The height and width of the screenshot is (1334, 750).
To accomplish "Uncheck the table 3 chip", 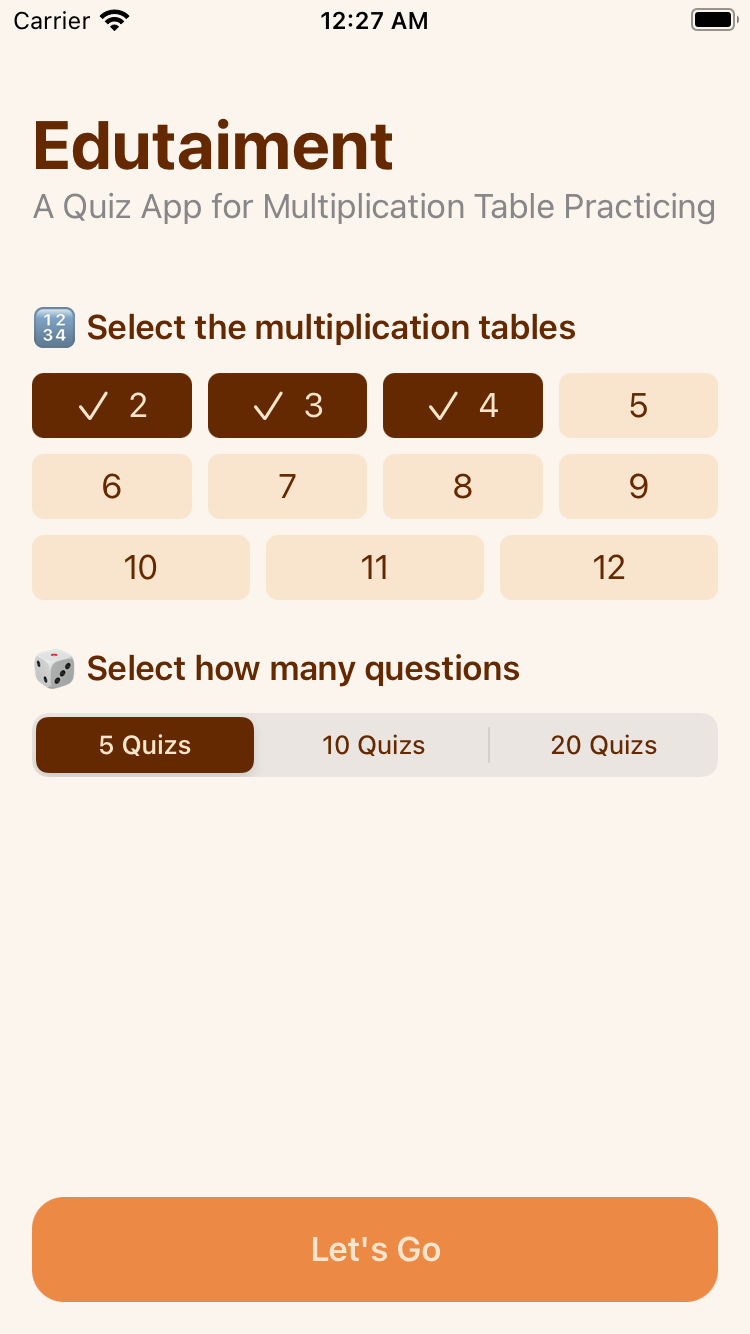I will [x=287, y=405].
